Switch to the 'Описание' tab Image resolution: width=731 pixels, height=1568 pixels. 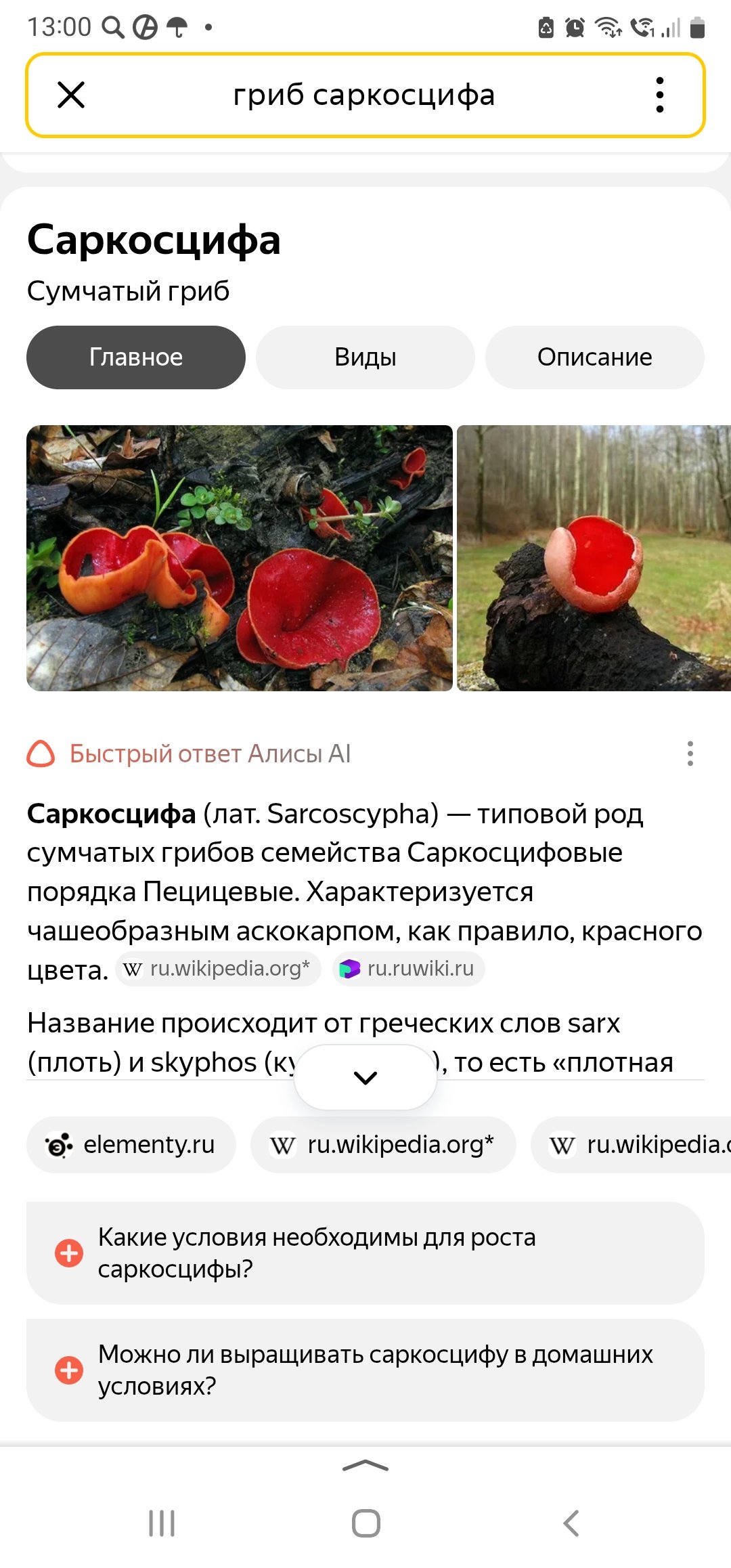tap(594, 357)
